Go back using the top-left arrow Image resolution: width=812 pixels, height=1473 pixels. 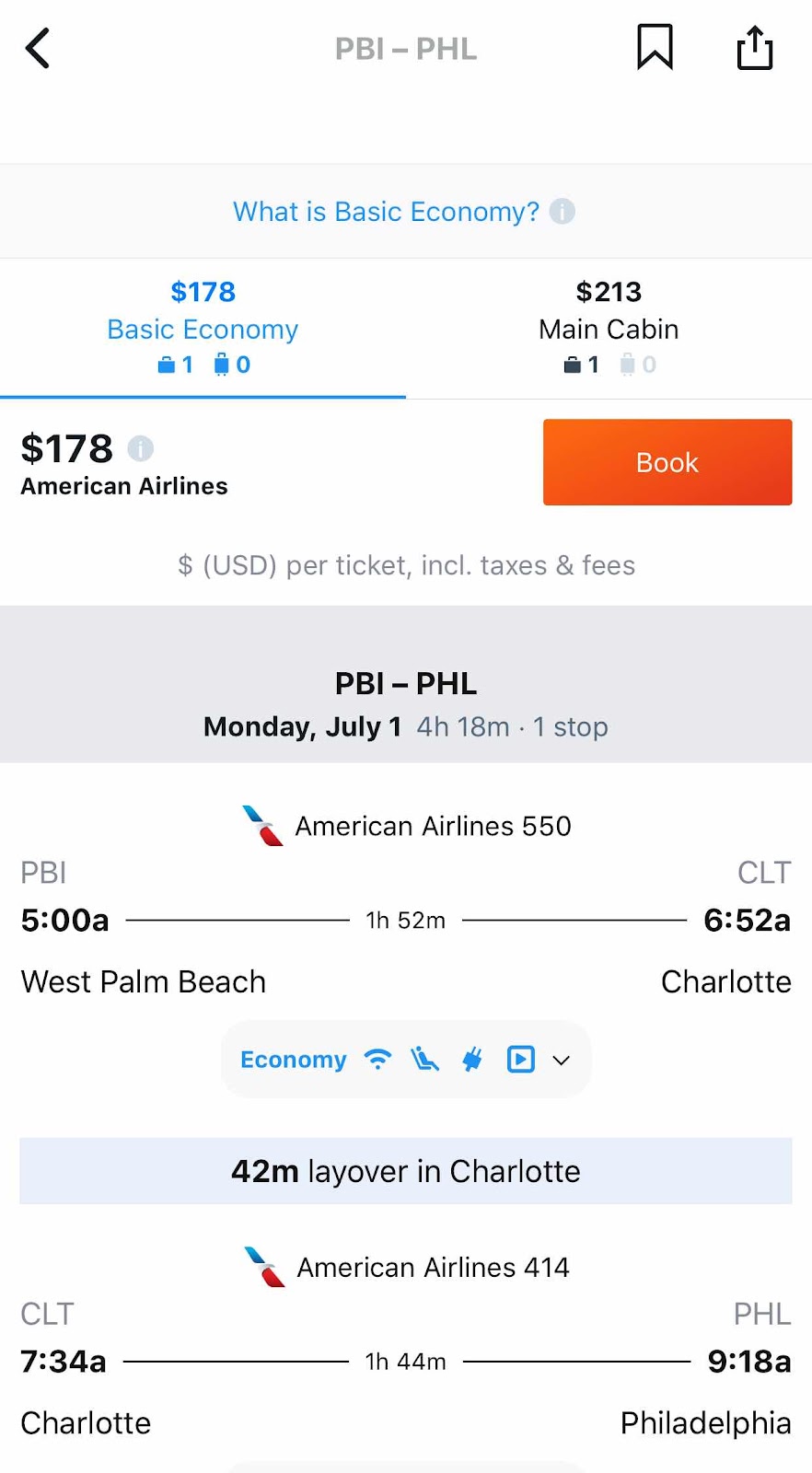[38, 49]
